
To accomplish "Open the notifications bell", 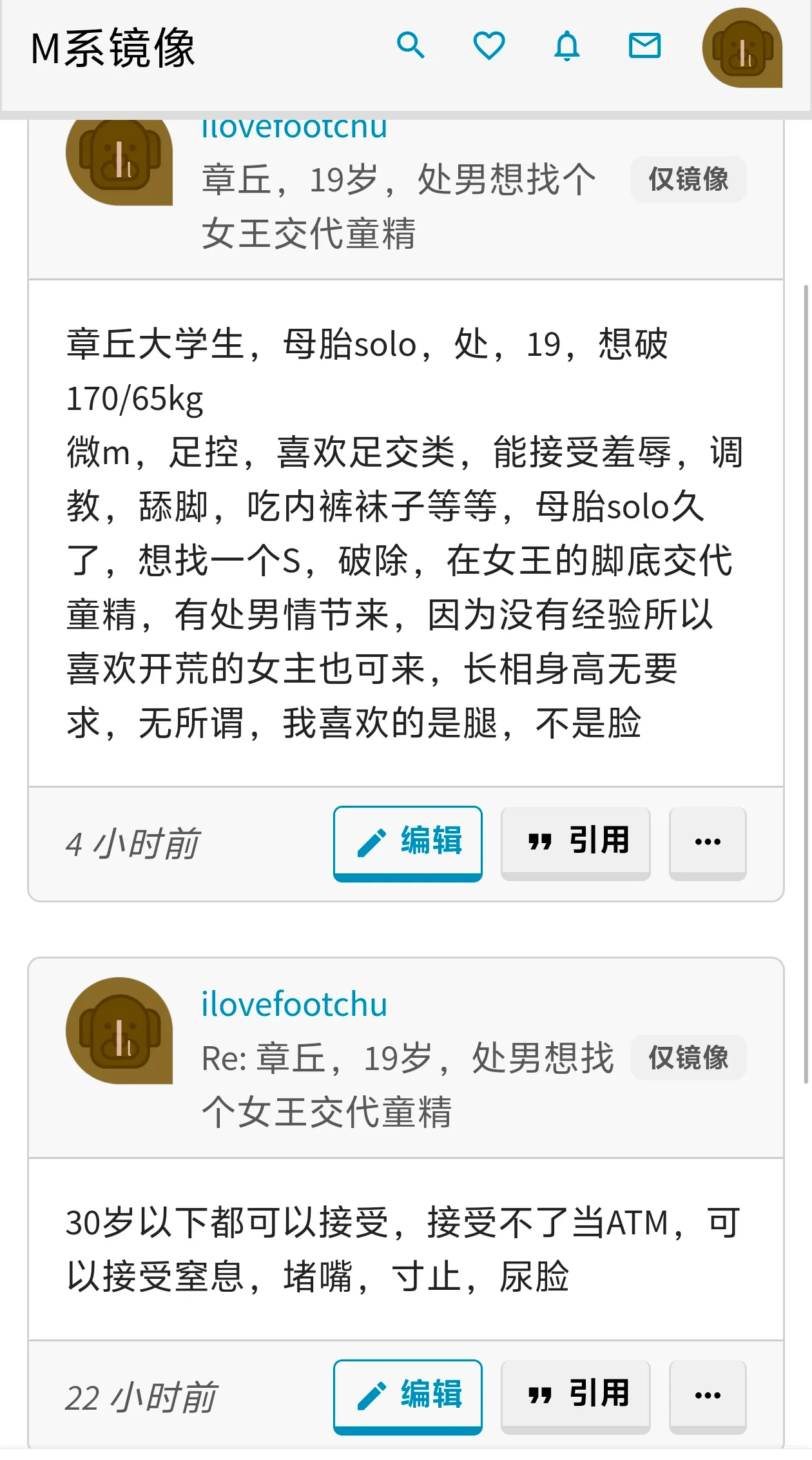I will tap(567, 46).
